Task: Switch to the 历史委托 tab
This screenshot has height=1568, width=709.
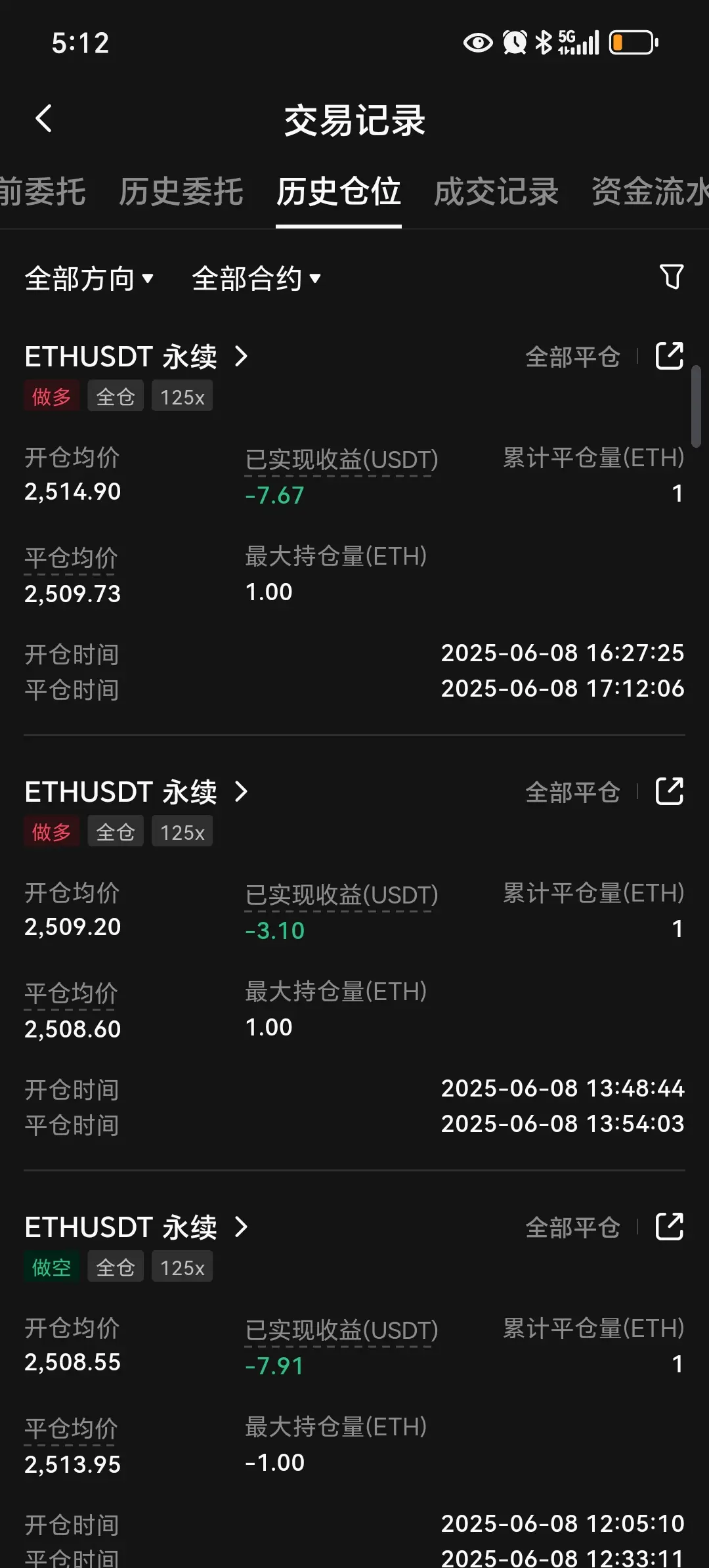Action: click(181, 192)
